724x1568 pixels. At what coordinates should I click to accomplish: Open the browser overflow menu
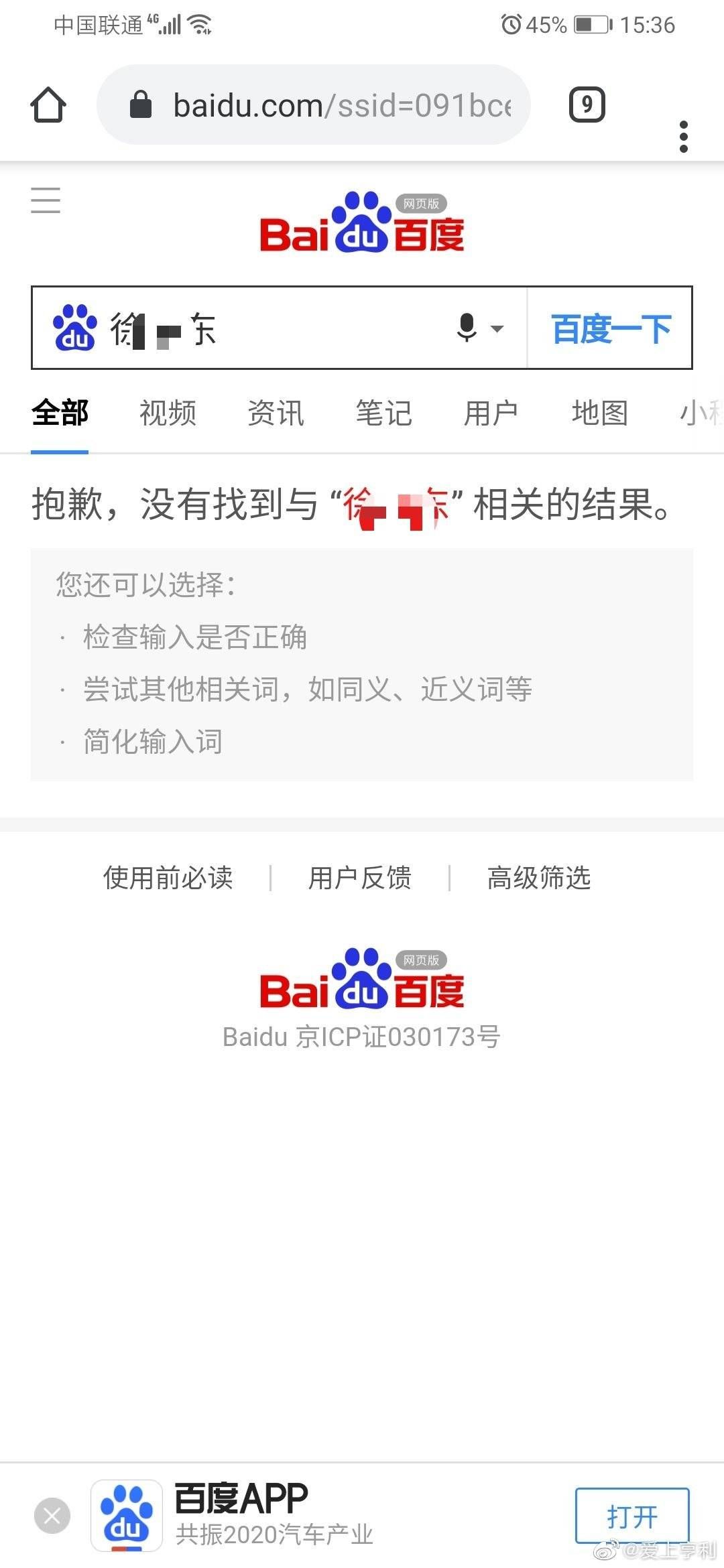click(683, 137)
